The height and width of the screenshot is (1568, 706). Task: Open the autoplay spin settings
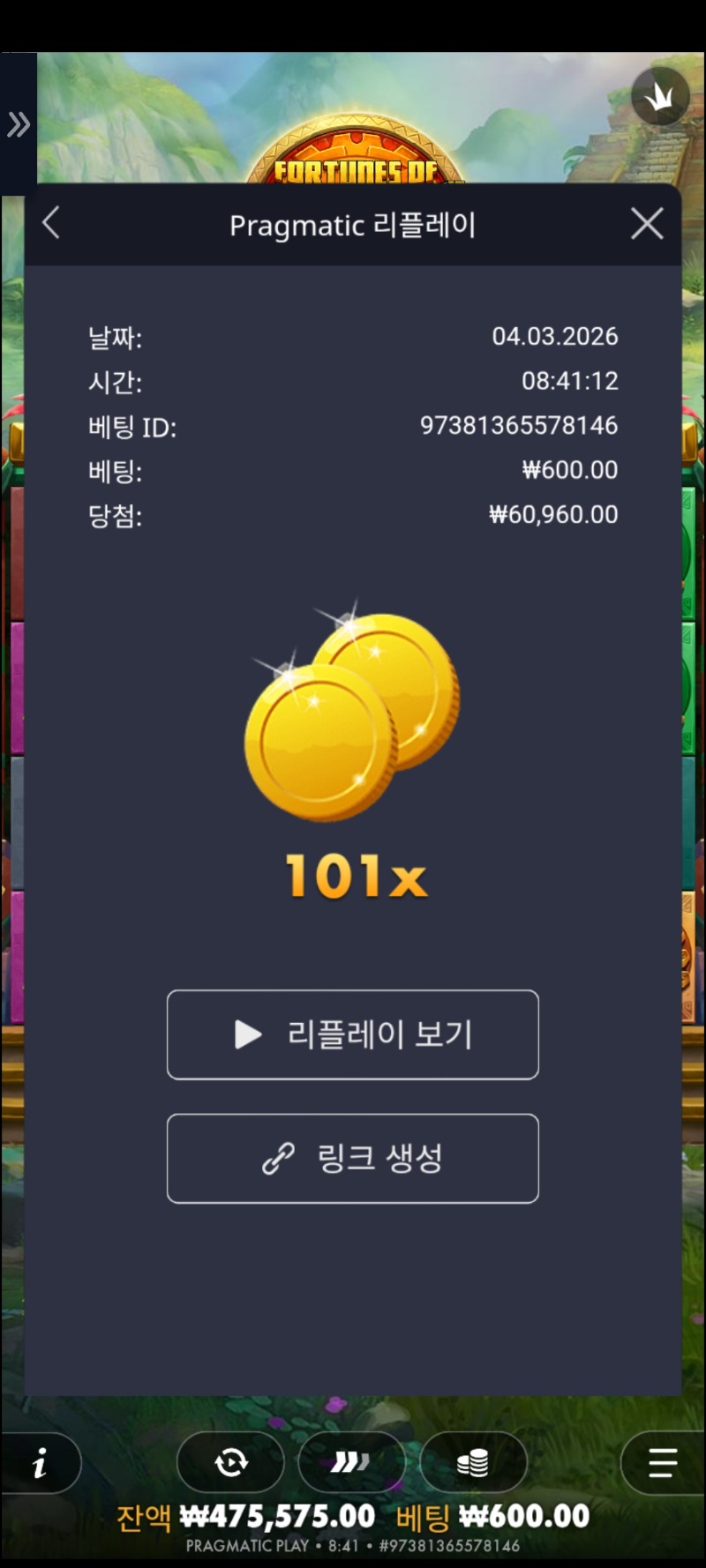tap(231, 1463)
